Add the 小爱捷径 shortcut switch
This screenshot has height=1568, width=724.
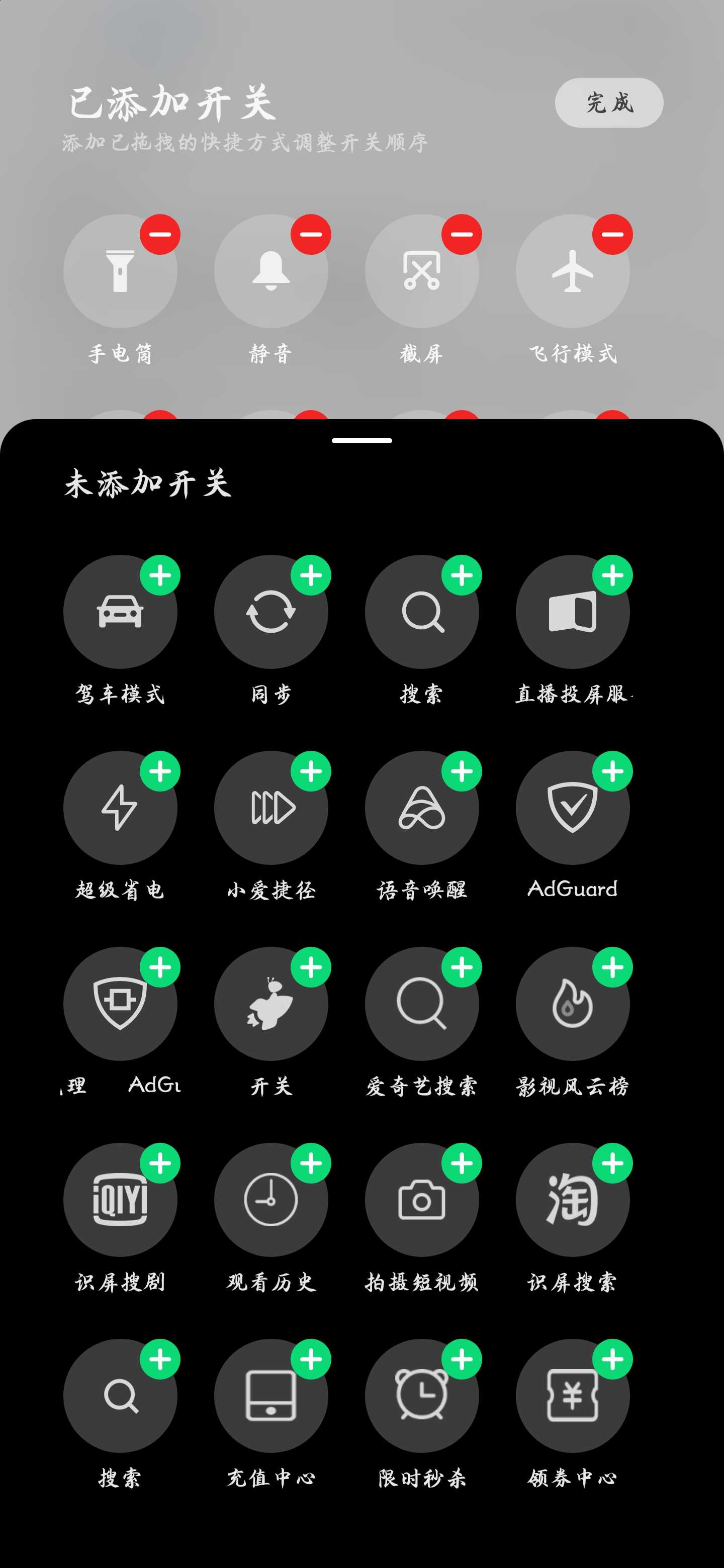(311, 771)
